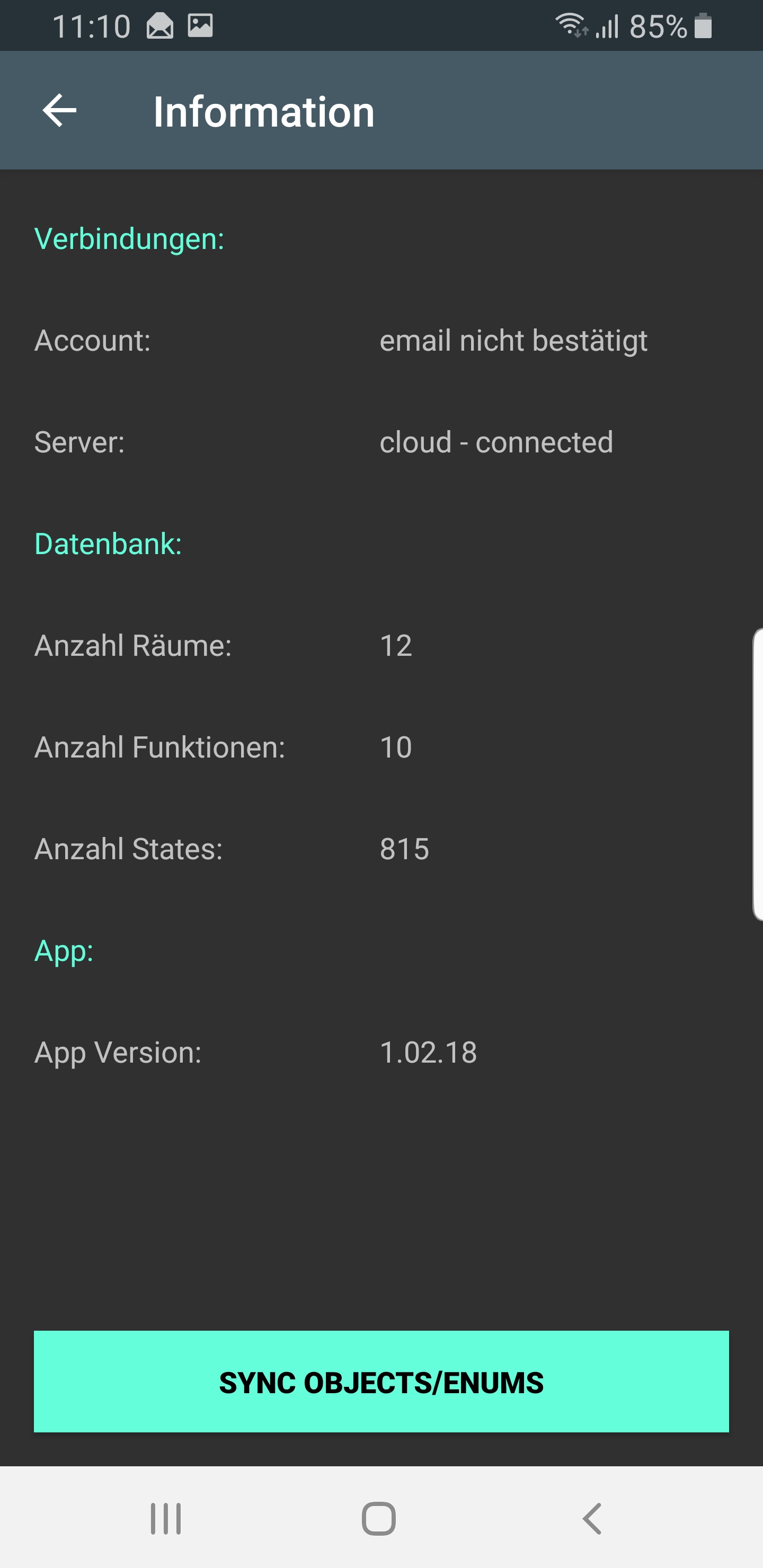Open recent apps from navigation bar
The width and height of the screenshot is (763, 1568).
tap(166, 1518)
